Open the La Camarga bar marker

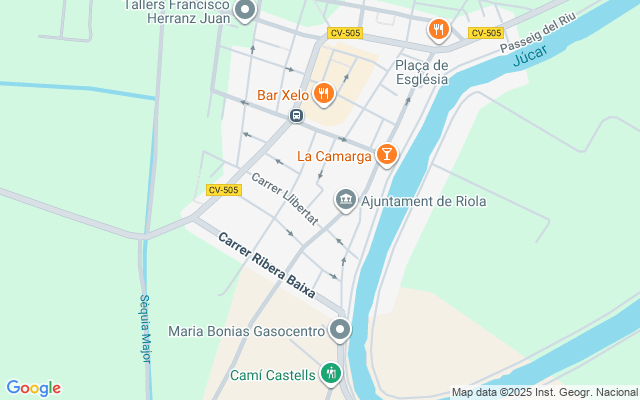[386, 154]
